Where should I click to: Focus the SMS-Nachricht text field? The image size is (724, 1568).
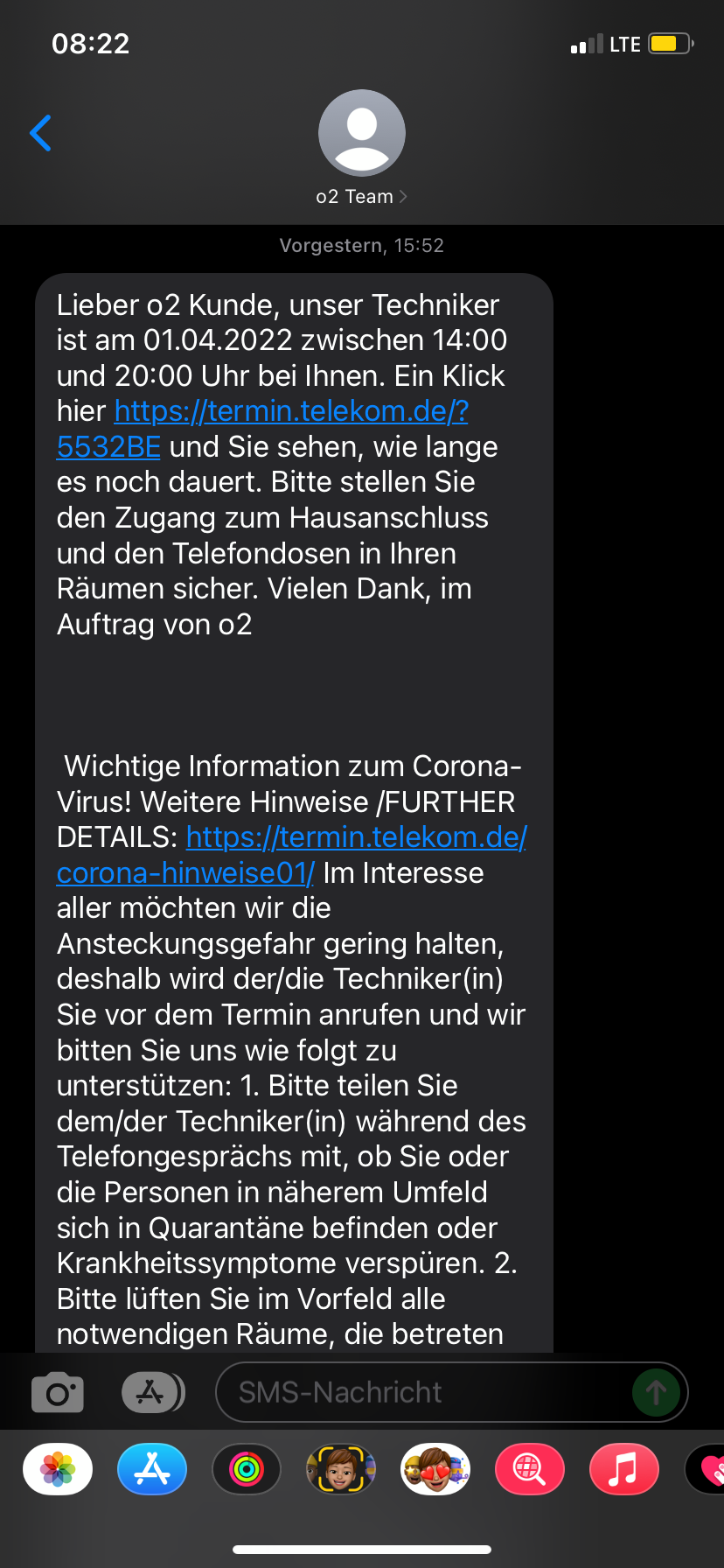pos(451,1392)
